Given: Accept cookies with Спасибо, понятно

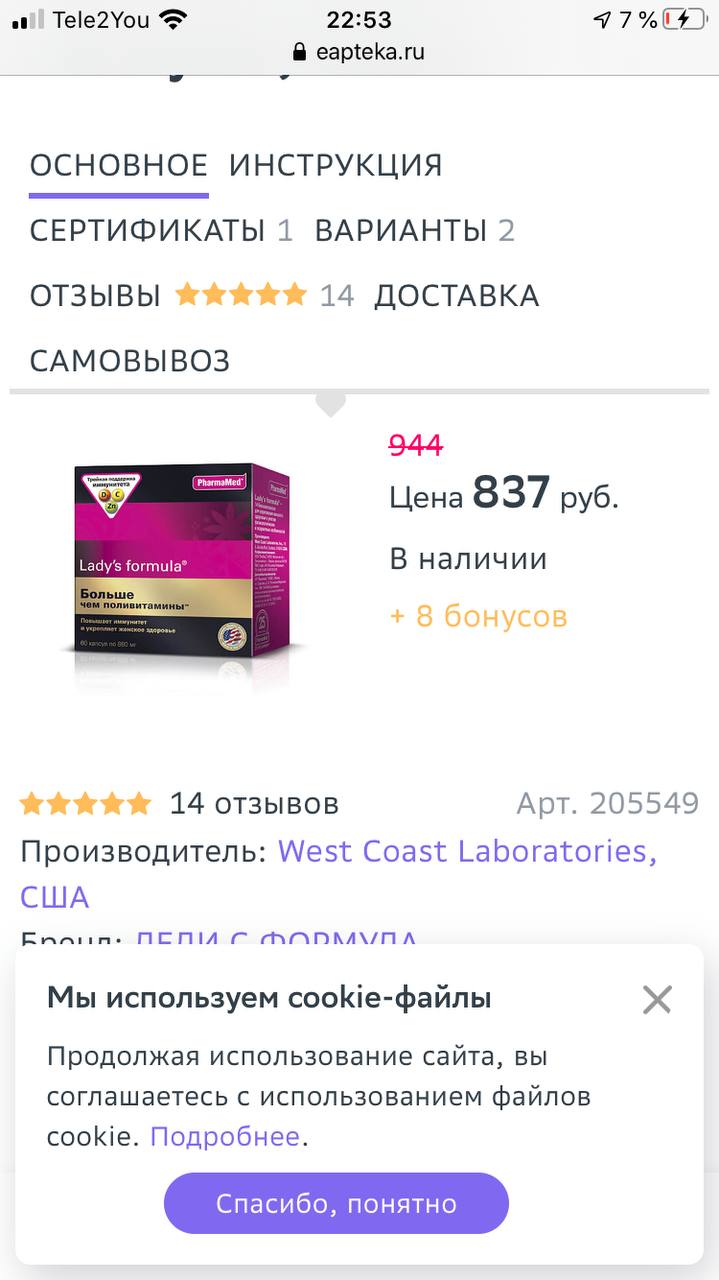Looking at the screenshot, I should (x=336, y=1203).
